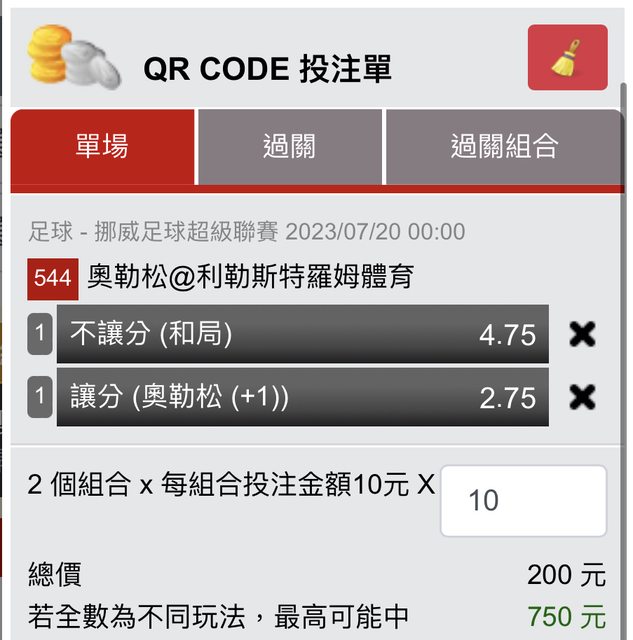
Task: Switch to the 過關 tab
Action: [289, 147]
